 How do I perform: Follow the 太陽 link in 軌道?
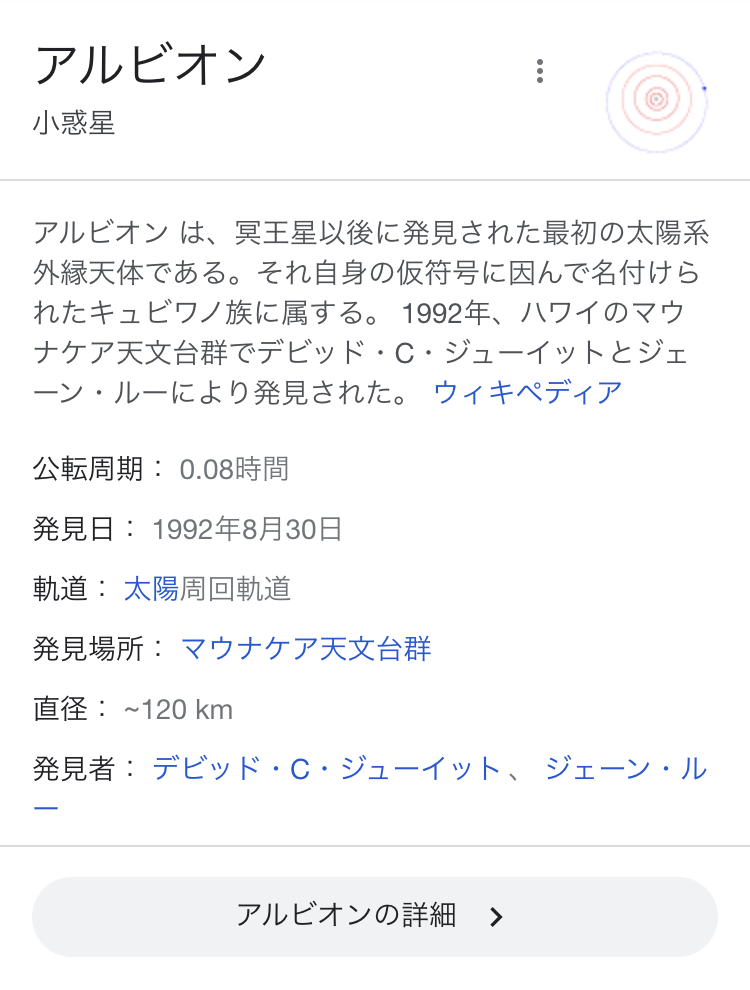pos(150,589)
